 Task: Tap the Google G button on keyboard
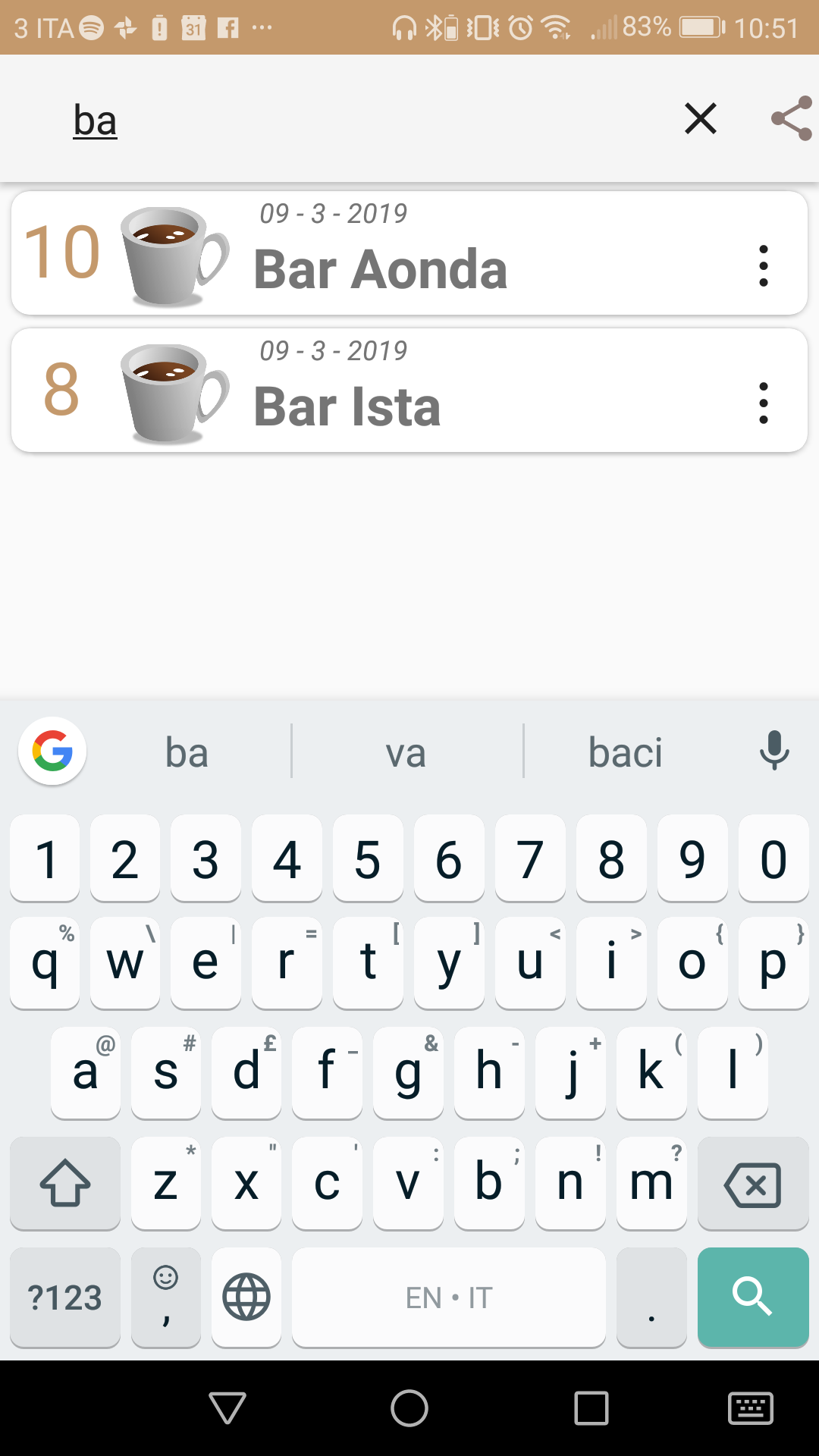(52, 752)
